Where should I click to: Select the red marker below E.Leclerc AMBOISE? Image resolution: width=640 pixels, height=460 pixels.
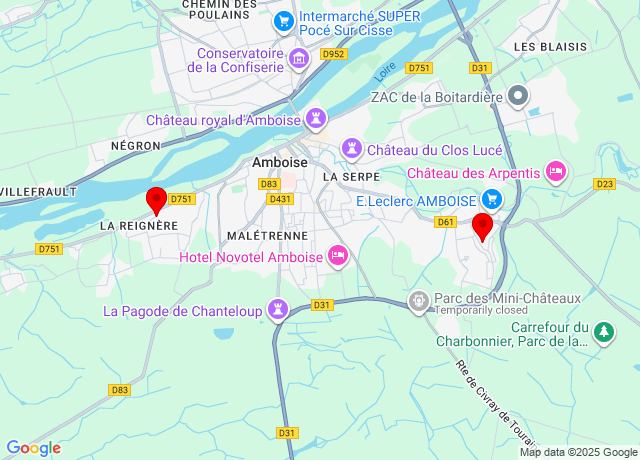483,227
